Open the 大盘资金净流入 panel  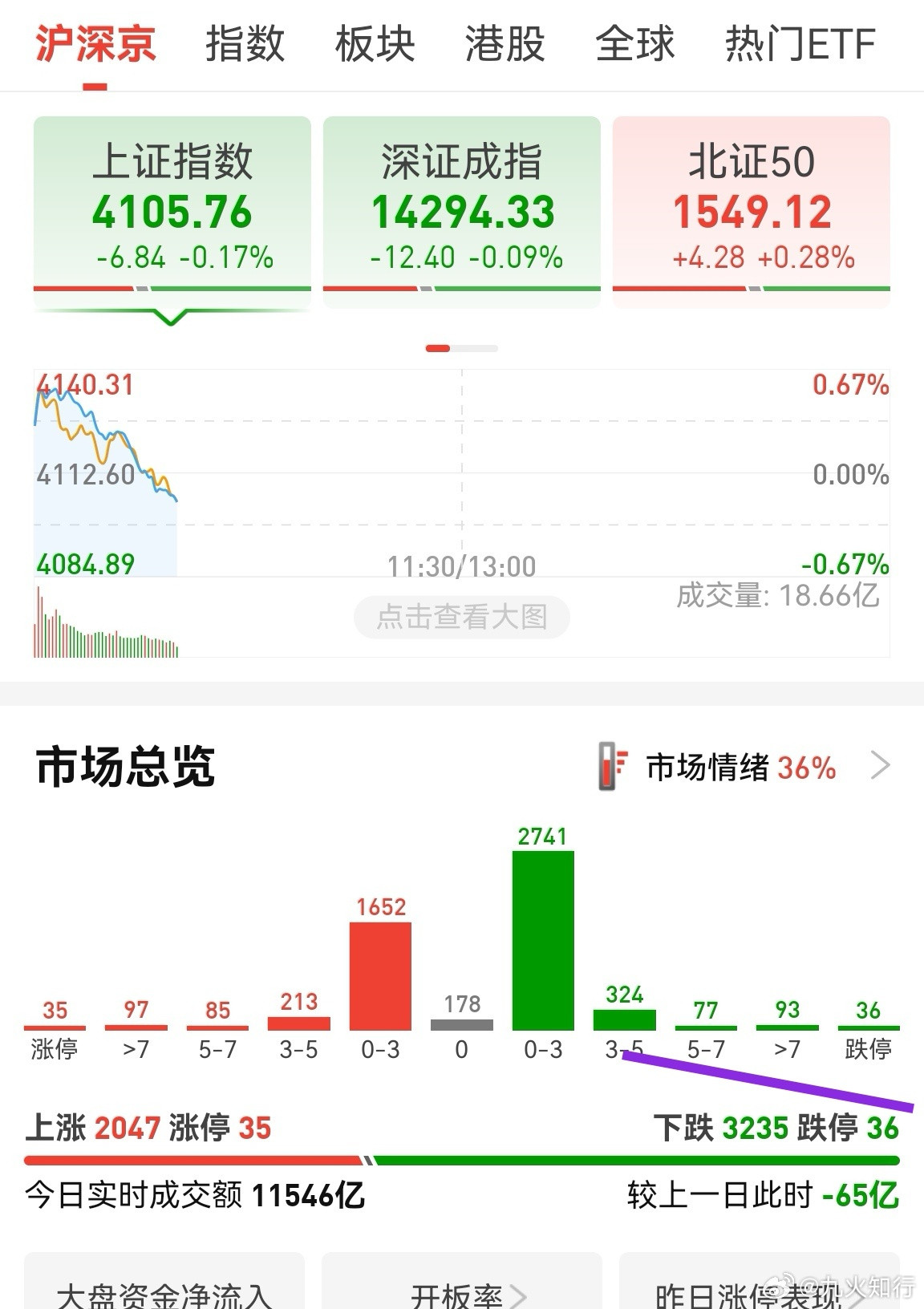click(x=166, y=1293)
